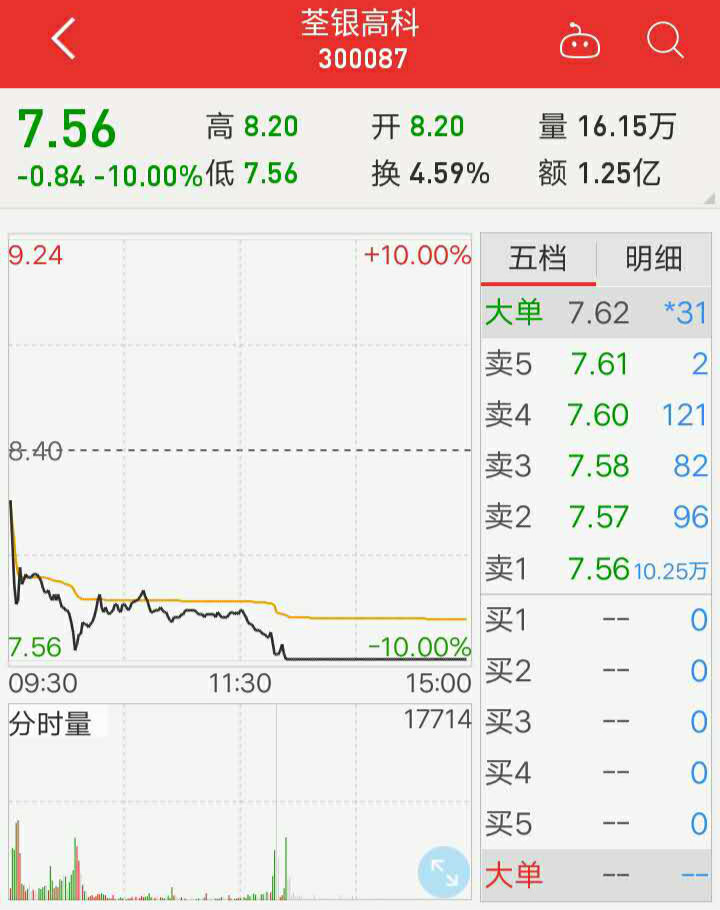Screen dimensions: 720x910
Task: Expand the chart to full screen
Action: (443, 872)
